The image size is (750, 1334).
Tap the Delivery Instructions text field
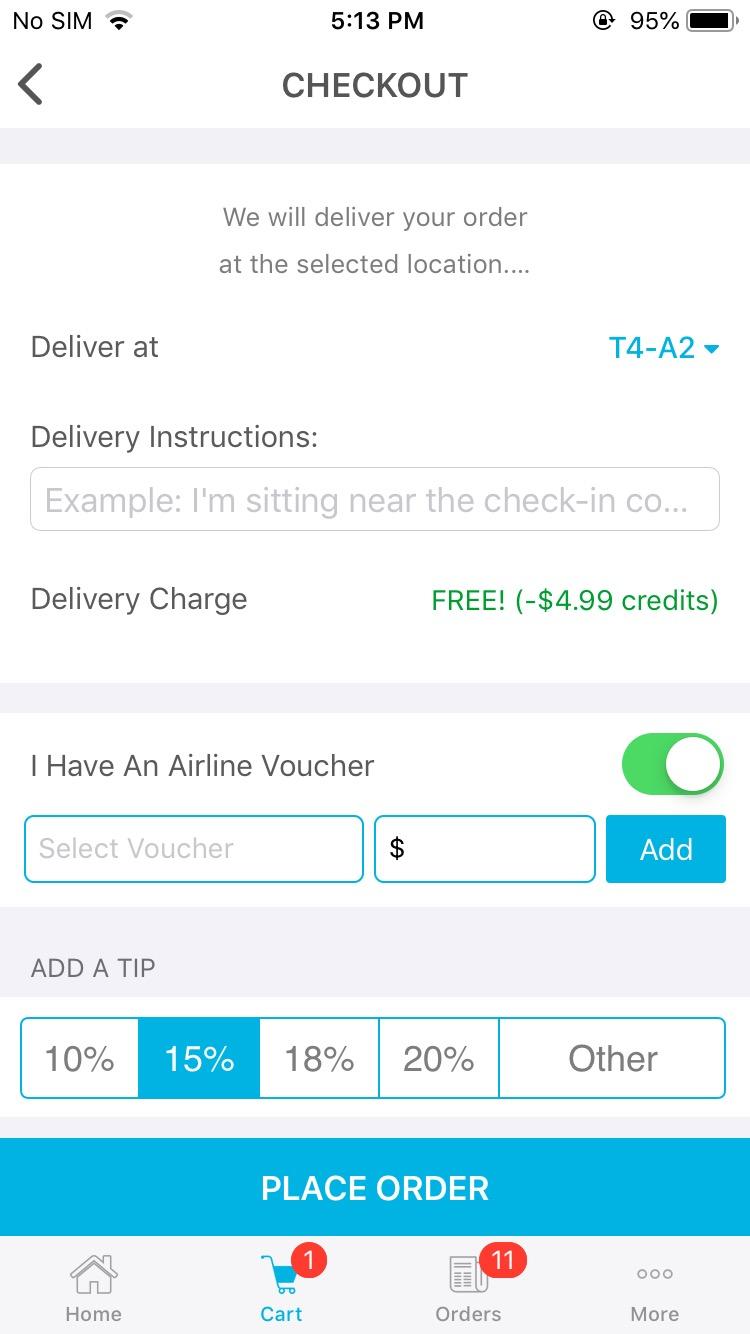pos(374,499)
